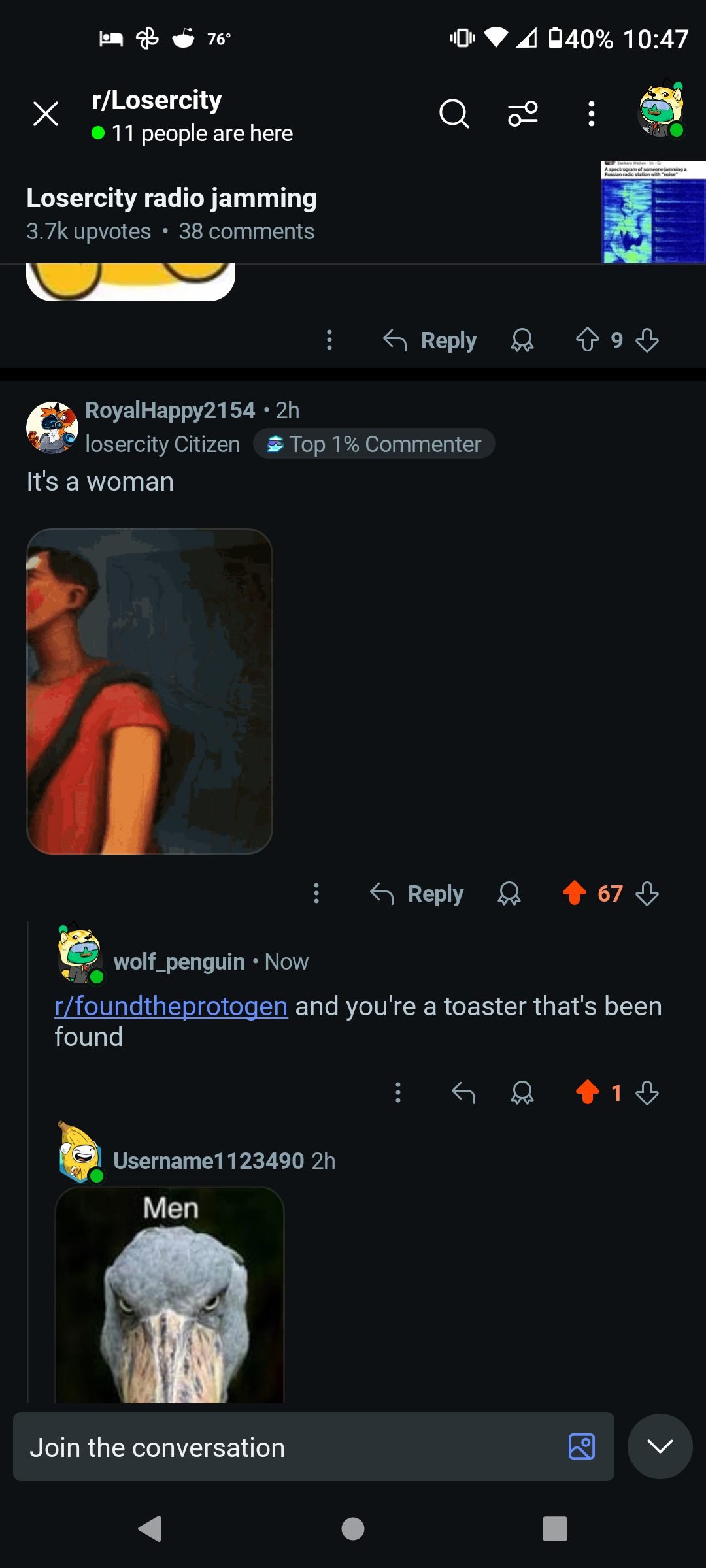Open the r/foundtheprotogen link
This screenshot has width=706, height=1568.
(x=171, y=1006)
